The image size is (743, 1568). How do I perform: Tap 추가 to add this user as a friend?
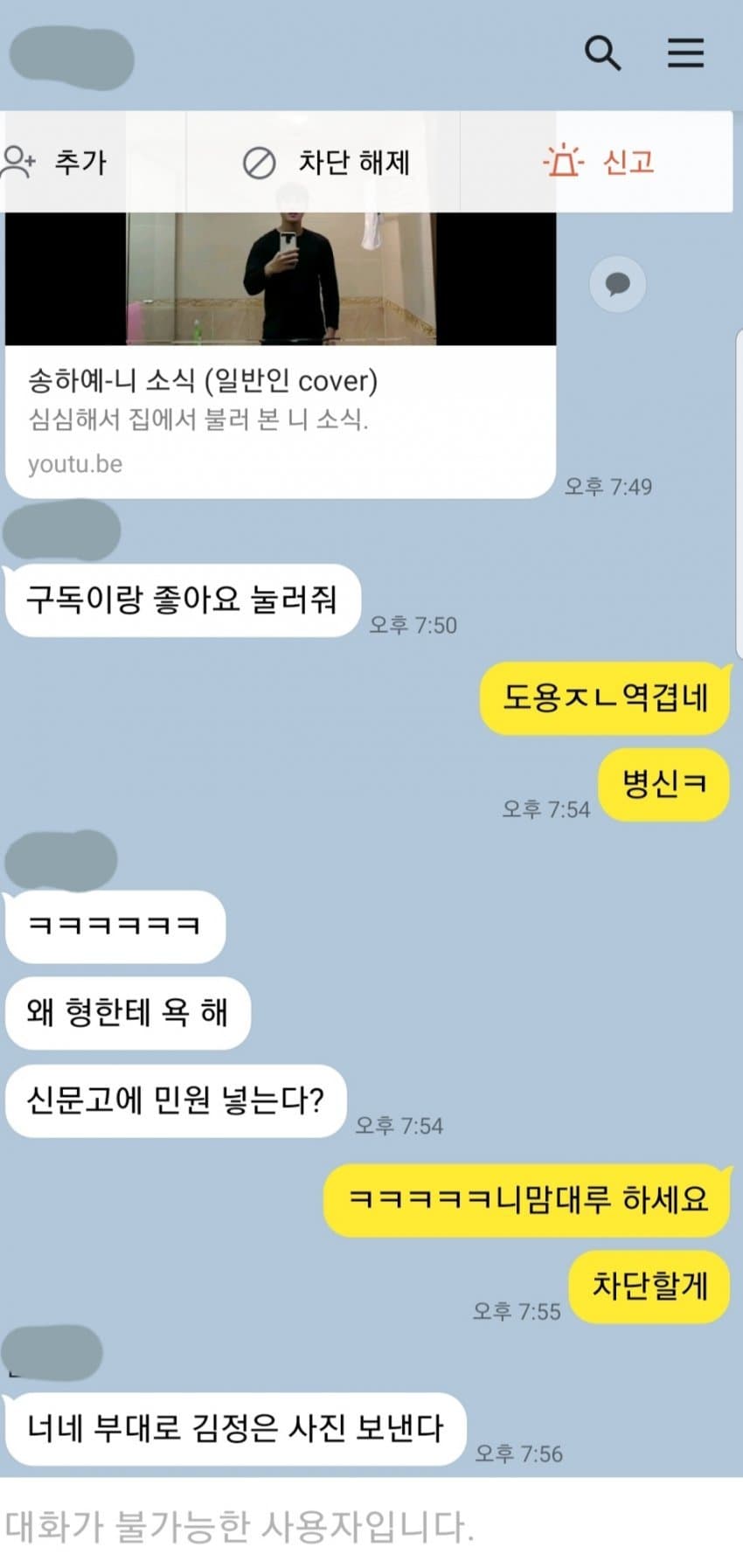point(57,162)
